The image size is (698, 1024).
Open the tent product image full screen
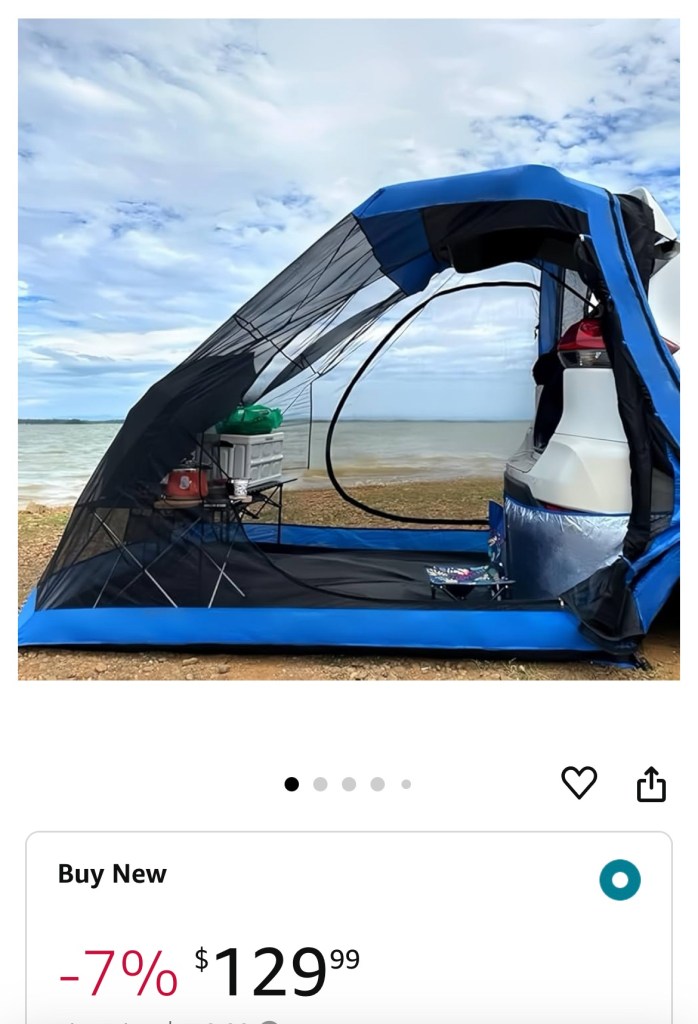pyautogui.click(x=348, y=350)
